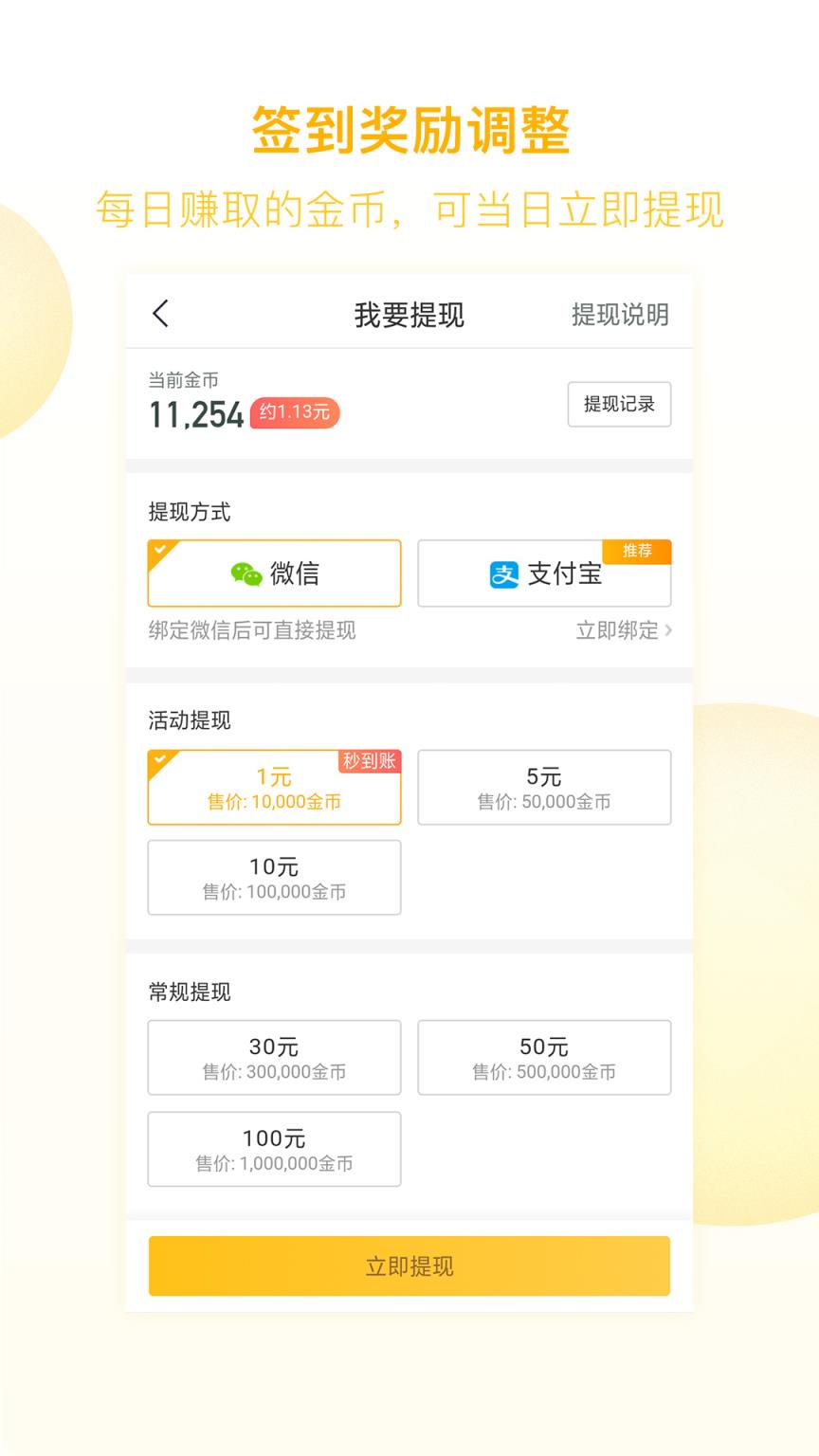Screen dimensions: 819x1456
Task: Tap the 秒到账 red badge
Action: tap(370, 760)
